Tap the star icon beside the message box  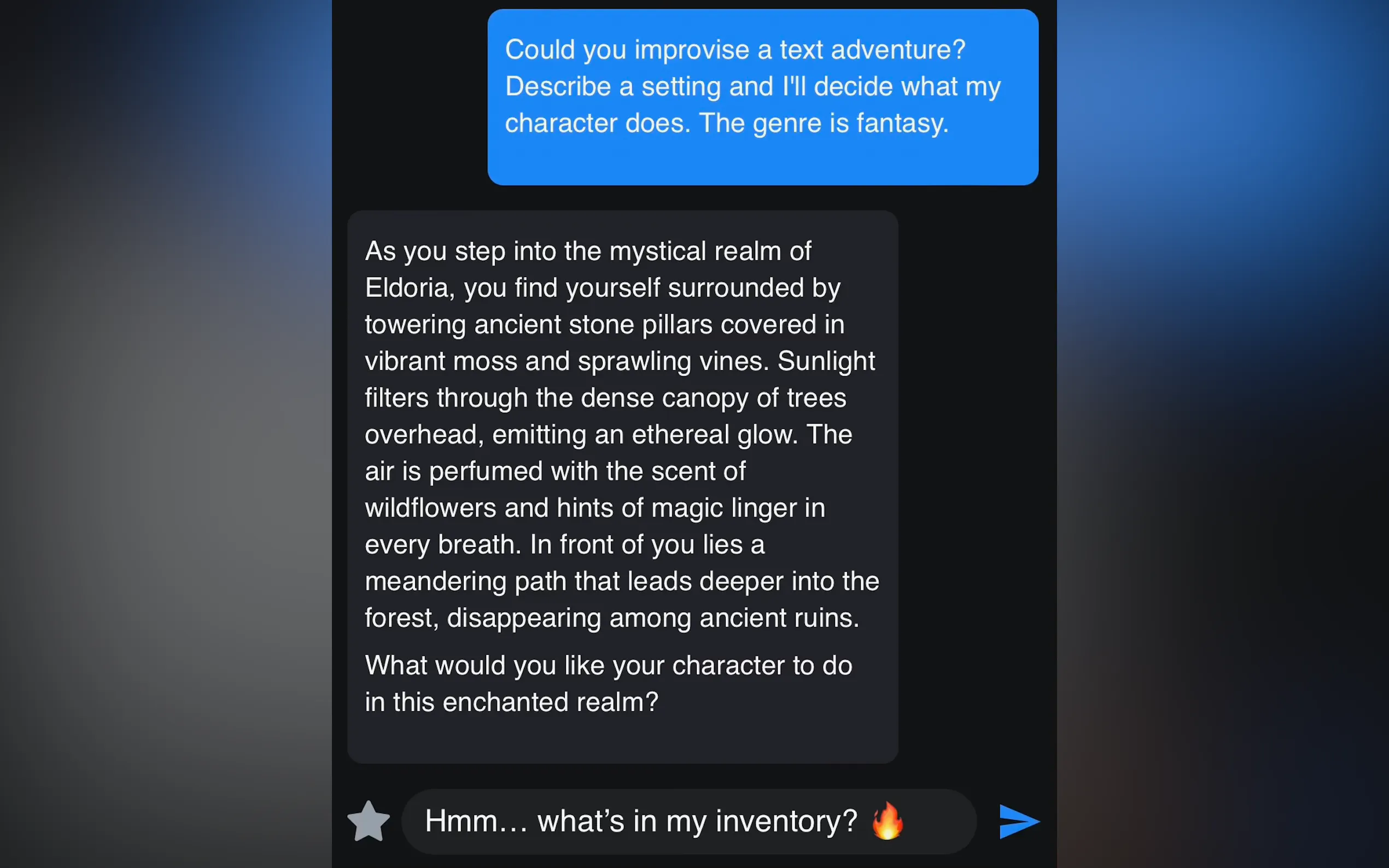pyautogui.click(x=369, y=822)
